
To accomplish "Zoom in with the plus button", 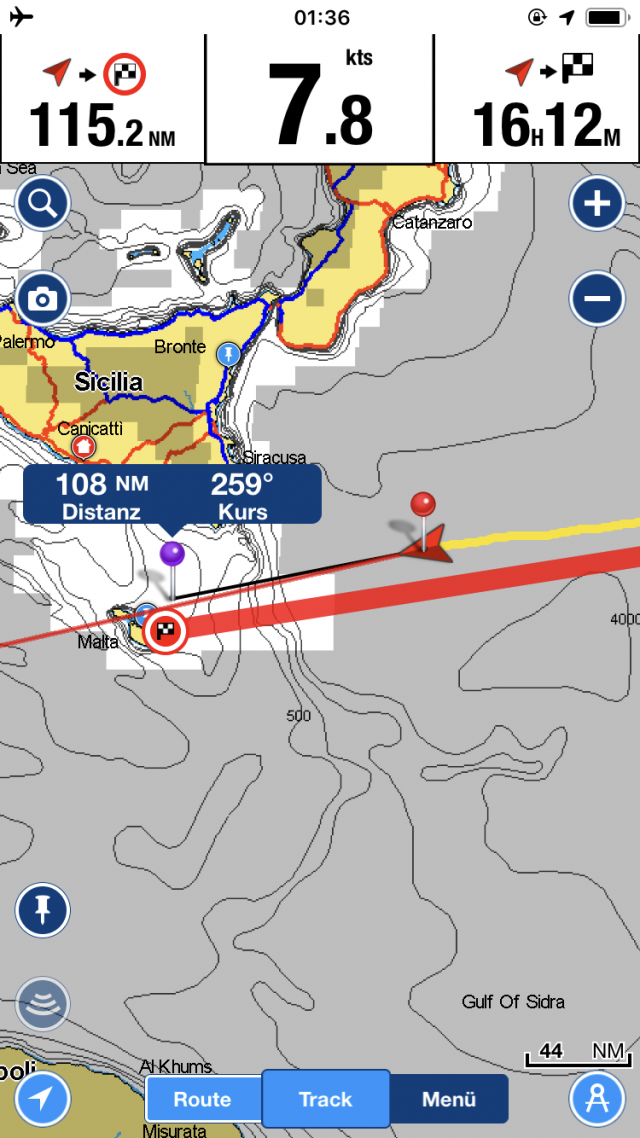I will coord(597,205).
